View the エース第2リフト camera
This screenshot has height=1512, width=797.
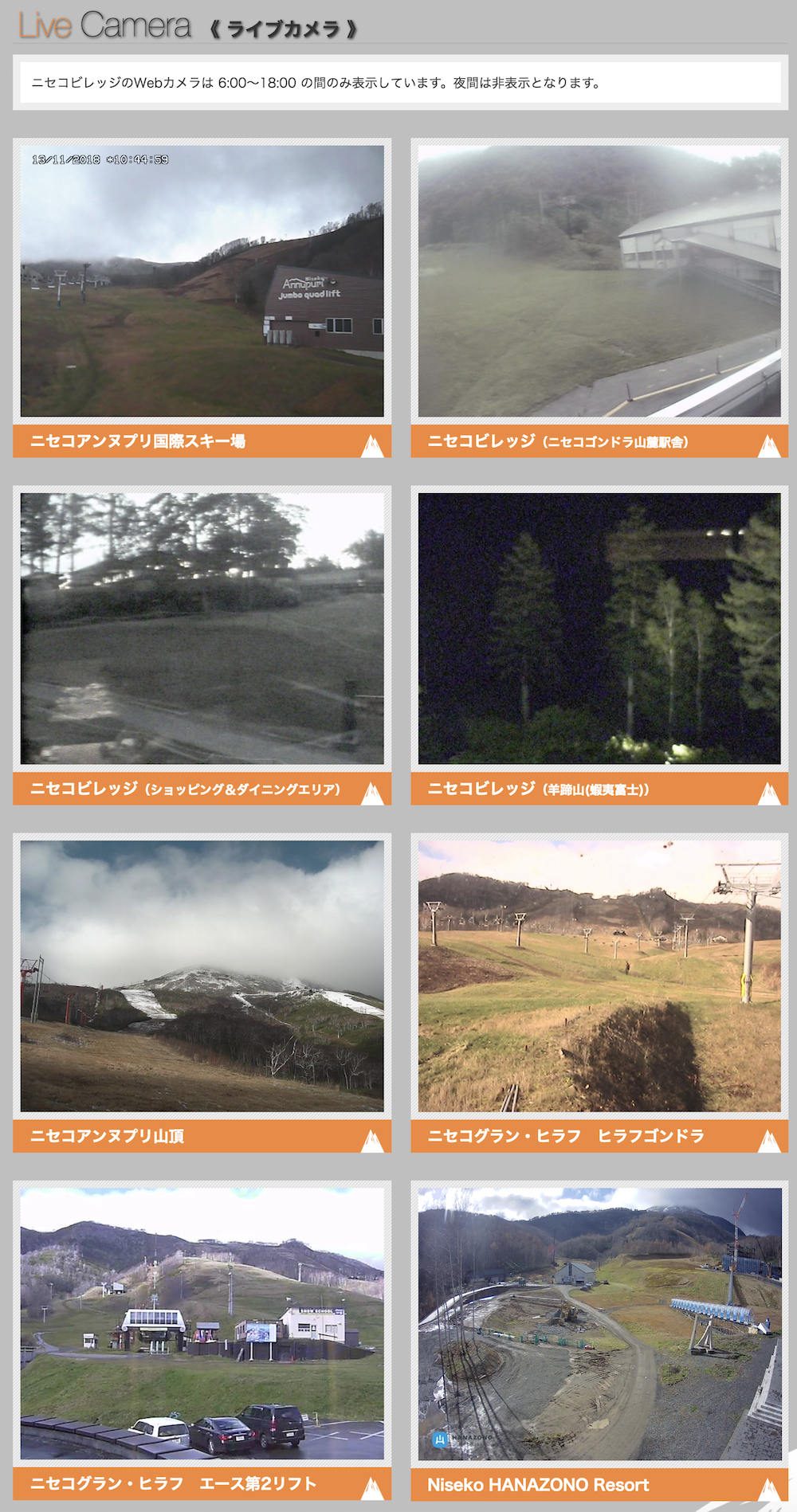point(202,1323)
